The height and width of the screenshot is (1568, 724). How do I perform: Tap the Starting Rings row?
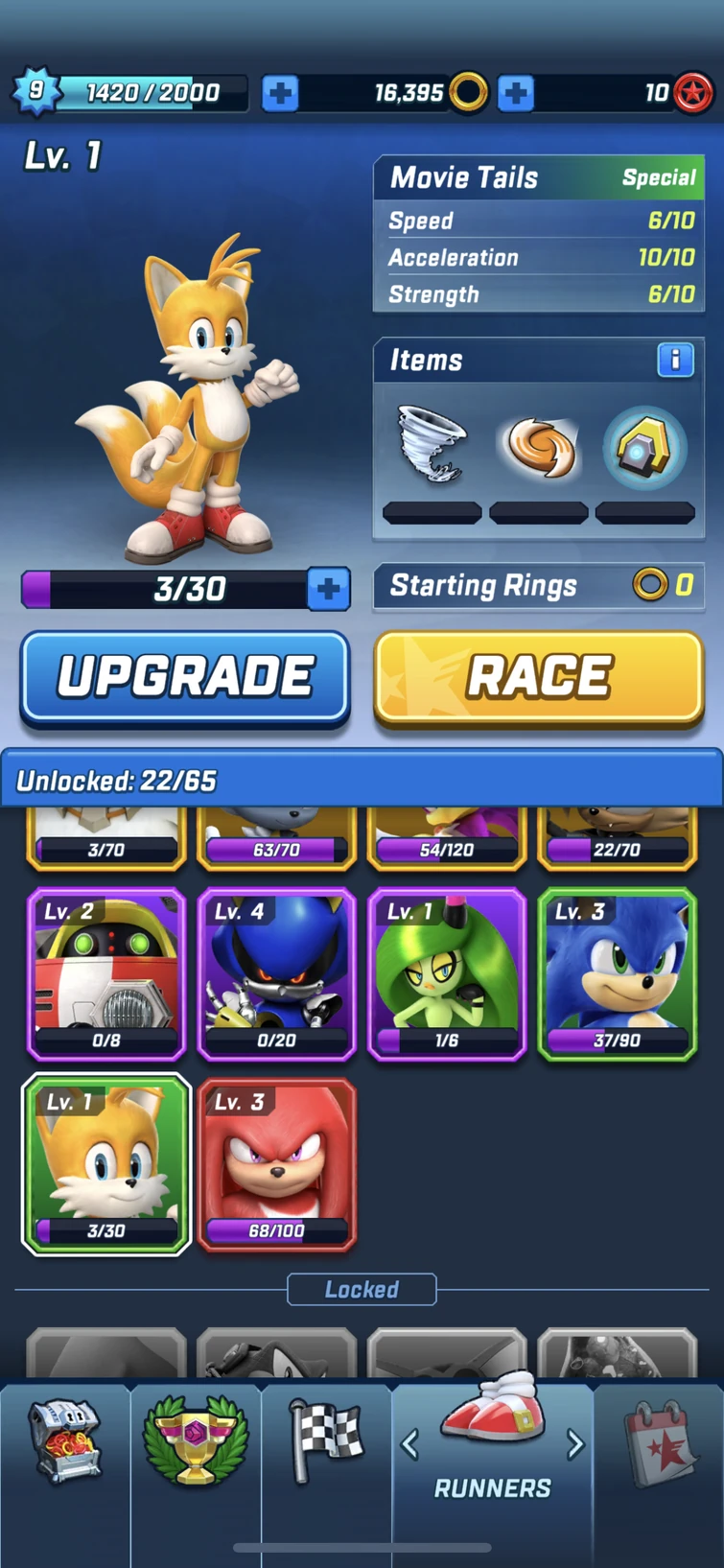click(537, 586)
